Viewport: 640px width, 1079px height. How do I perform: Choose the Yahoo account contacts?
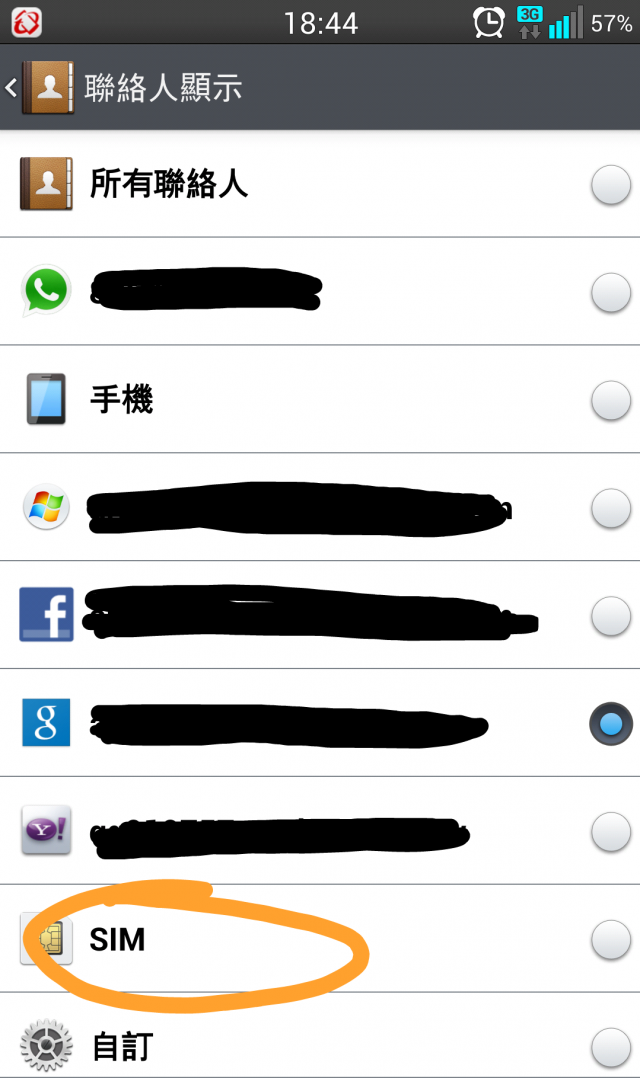click(x=610, y=831)
